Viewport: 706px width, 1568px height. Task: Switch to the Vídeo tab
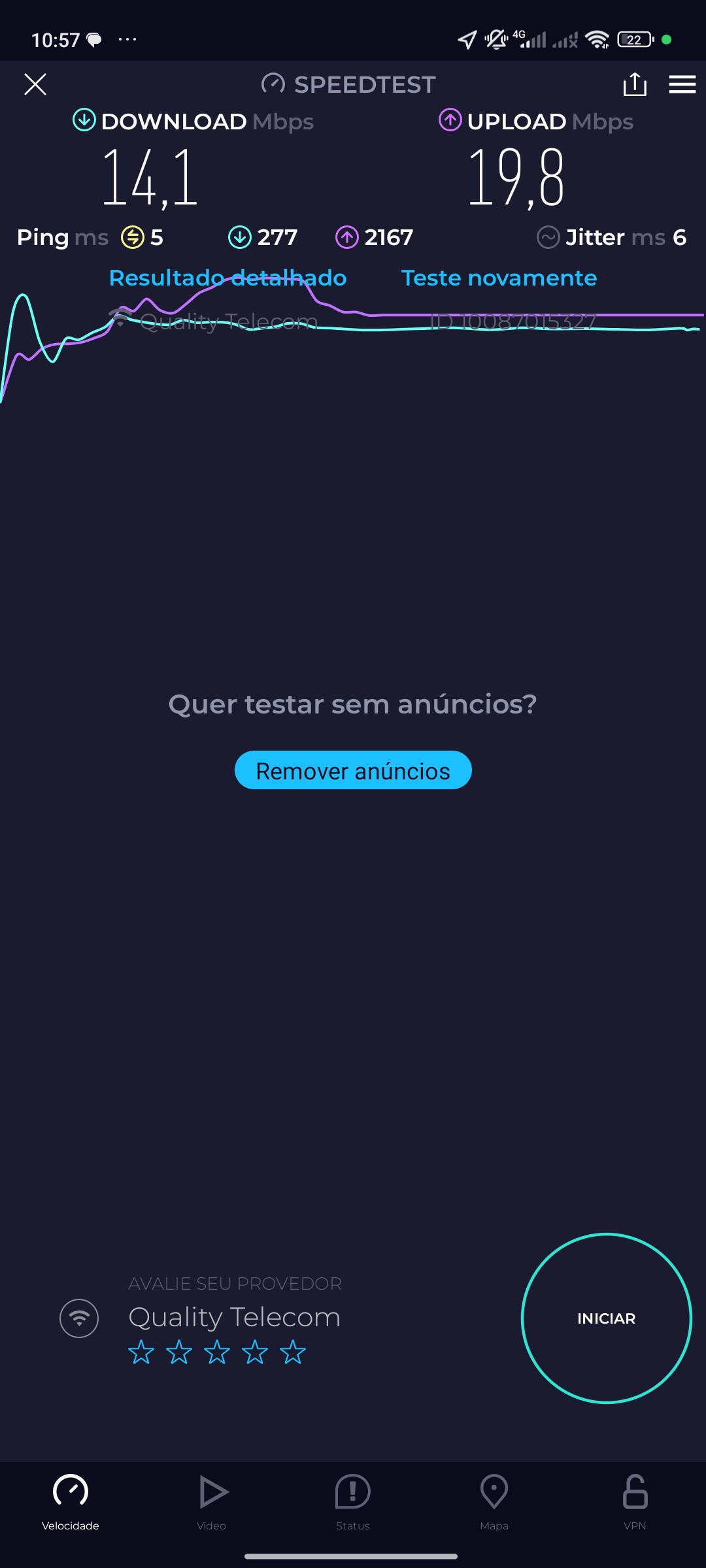point(212,1501)
